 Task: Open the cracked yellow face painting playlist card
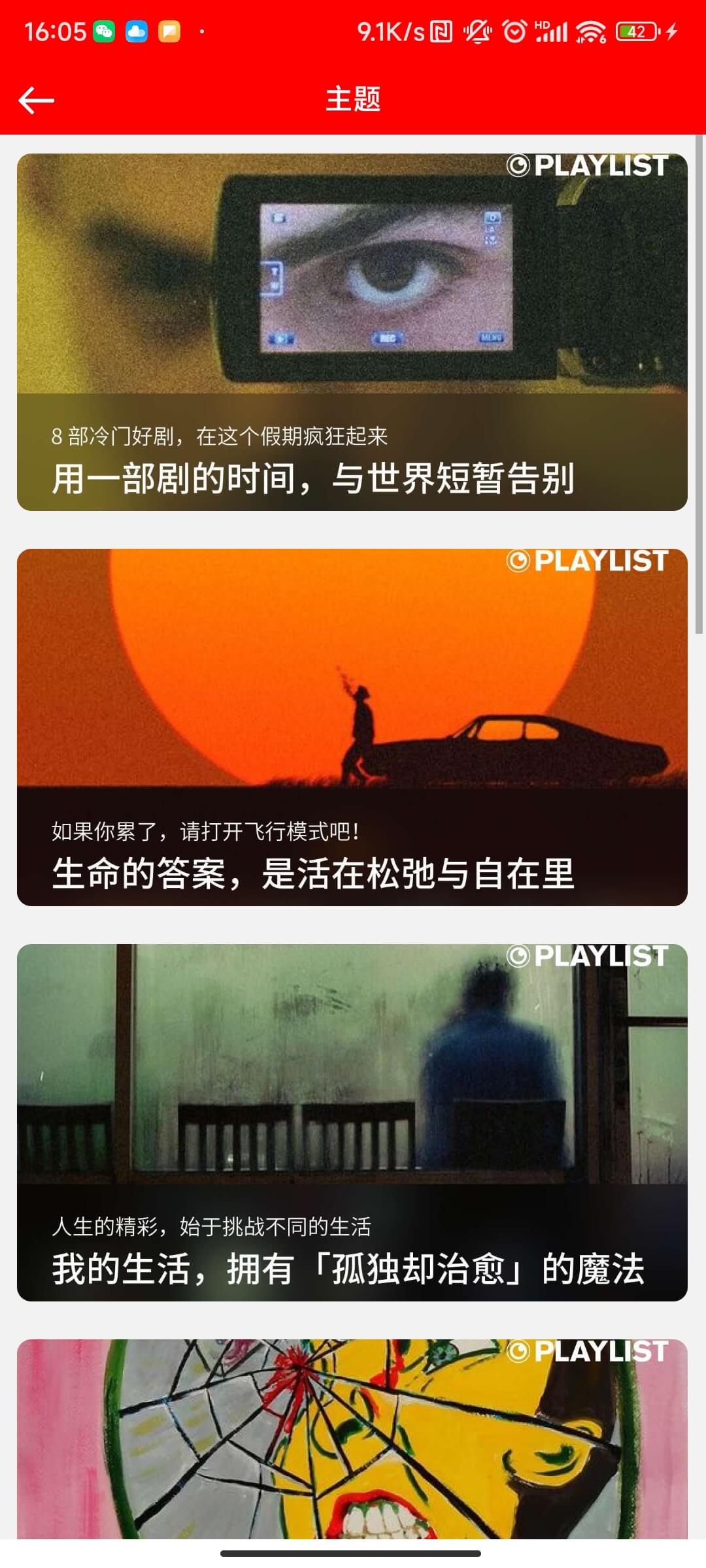pos(352,1437)
